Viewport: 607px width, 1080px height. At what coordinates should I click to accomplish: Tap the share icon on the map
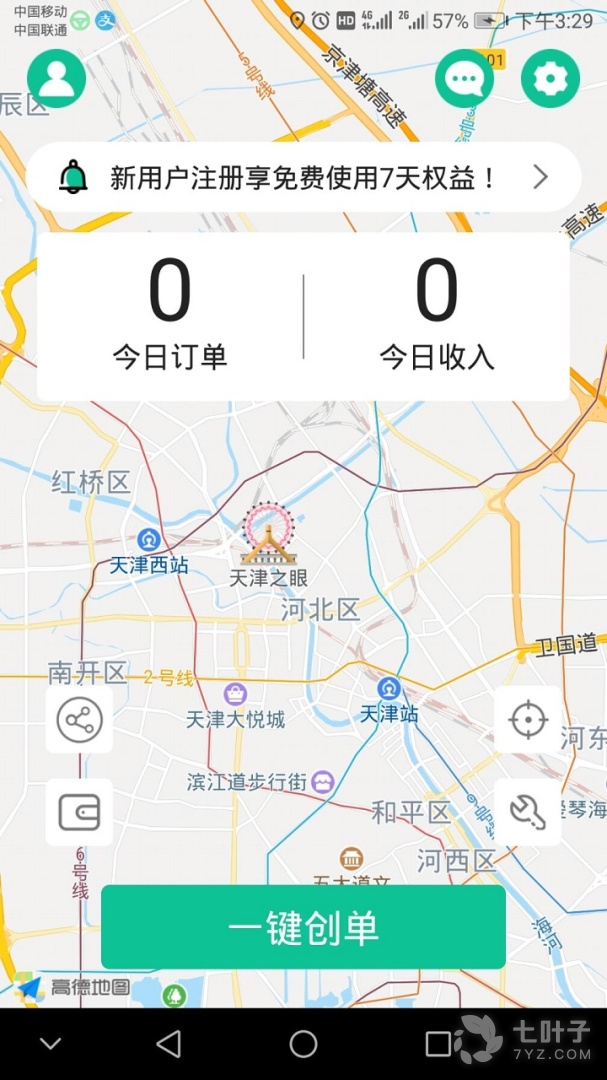(79, 720)
